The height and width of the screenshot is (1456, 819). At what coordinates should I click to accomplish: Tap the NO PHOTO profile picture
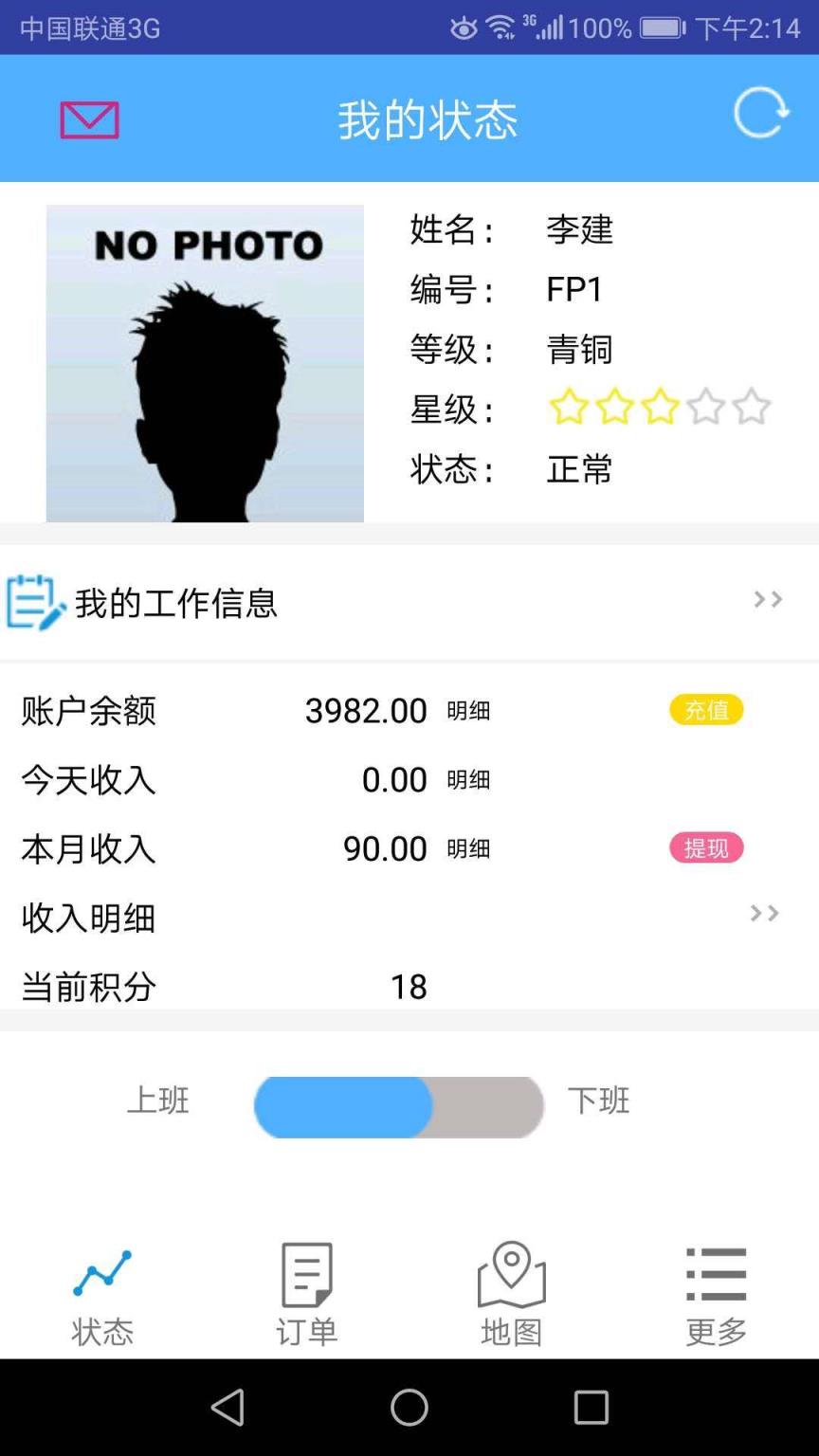(x=205, y=362)
